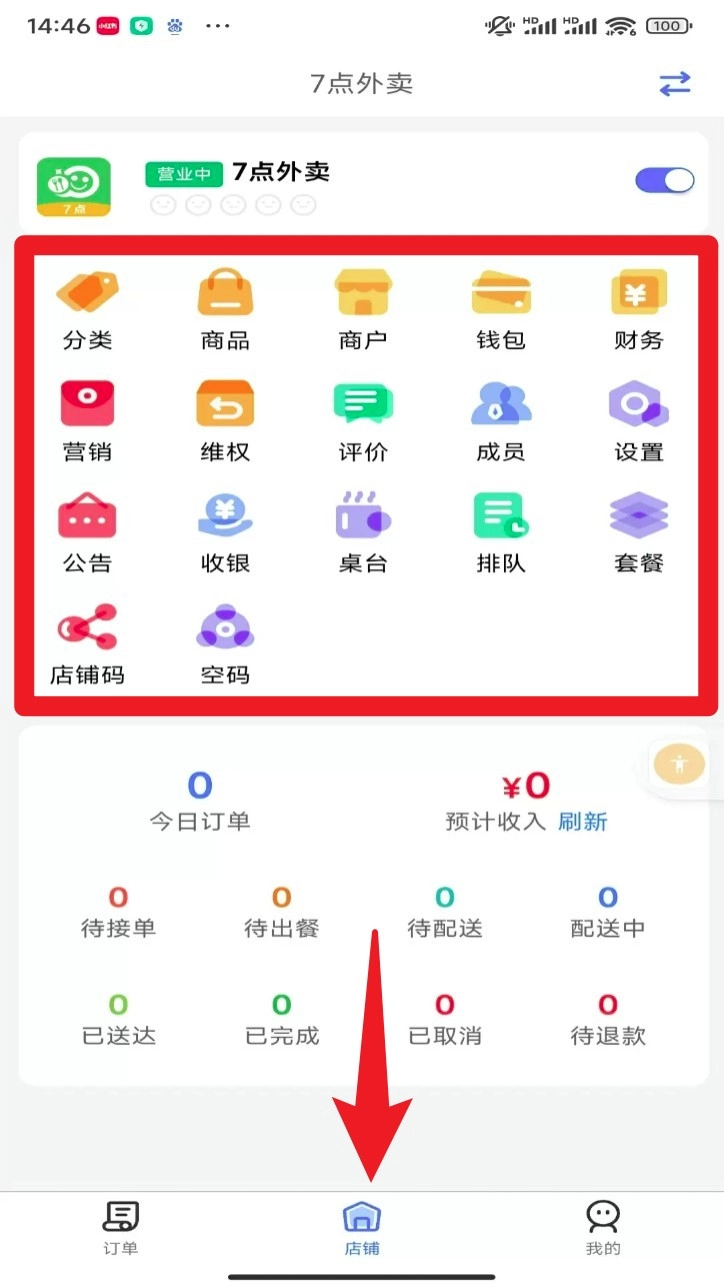724x1287 pixels.
Task: Open the 商品 products section
Action: click(x=225, y=309)
